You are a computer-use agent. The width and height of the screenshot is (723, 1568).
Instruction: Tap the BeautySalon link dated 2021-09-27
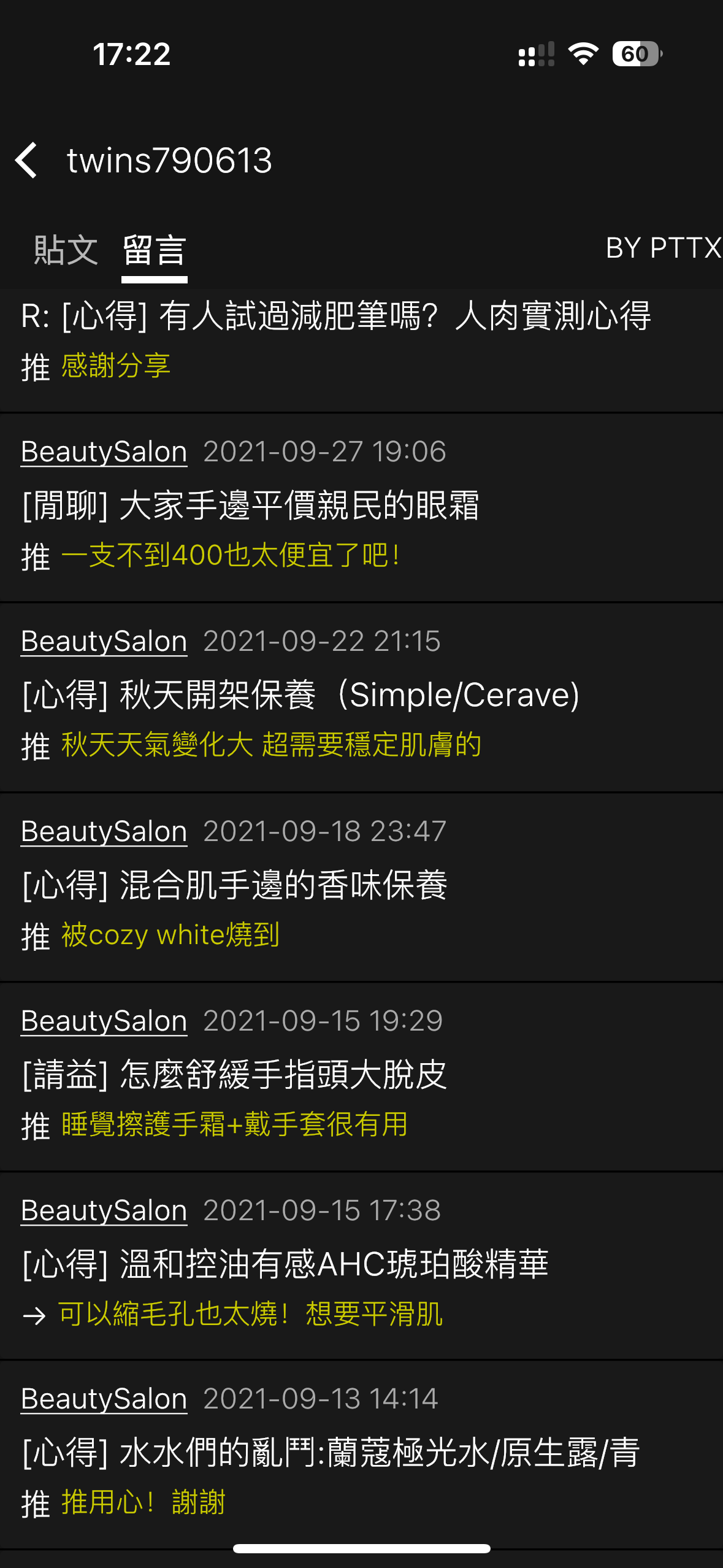[104, 452]
